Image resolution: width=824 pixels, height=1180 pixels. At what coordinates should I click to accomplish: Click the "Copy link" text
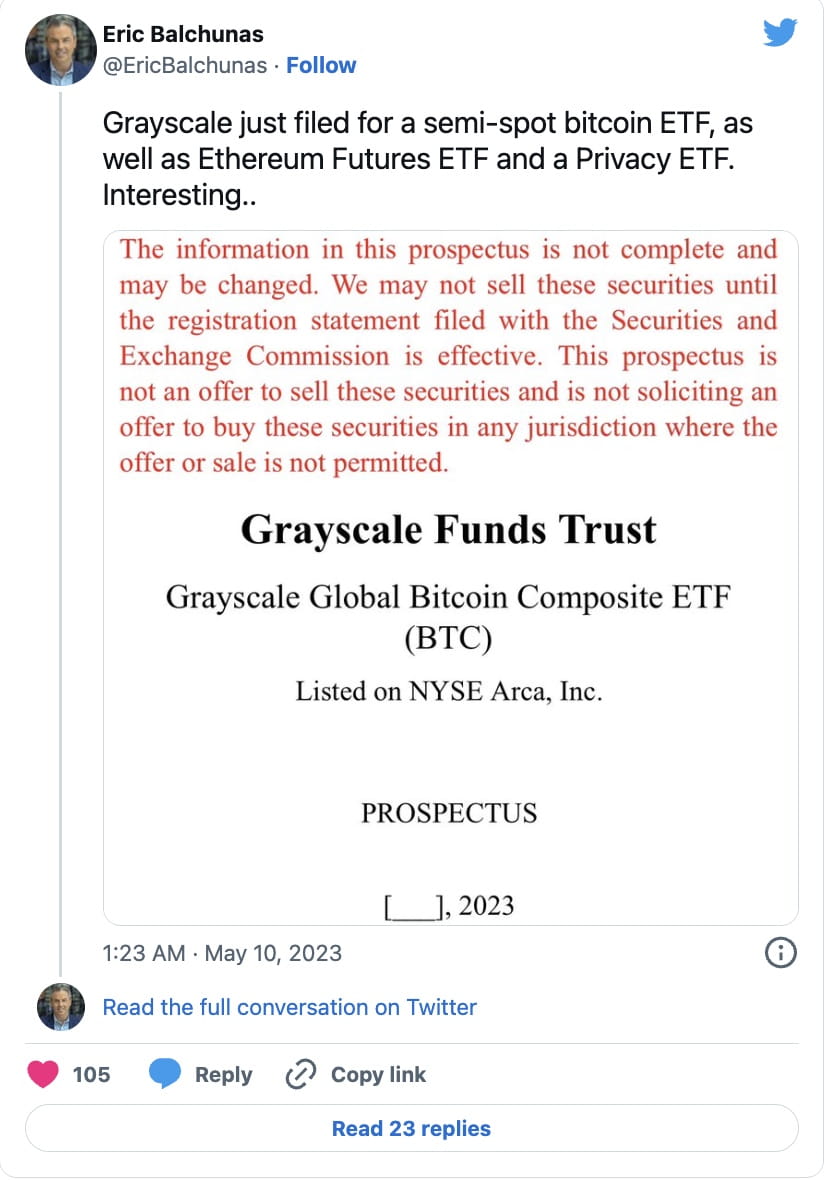(378, 1074)
